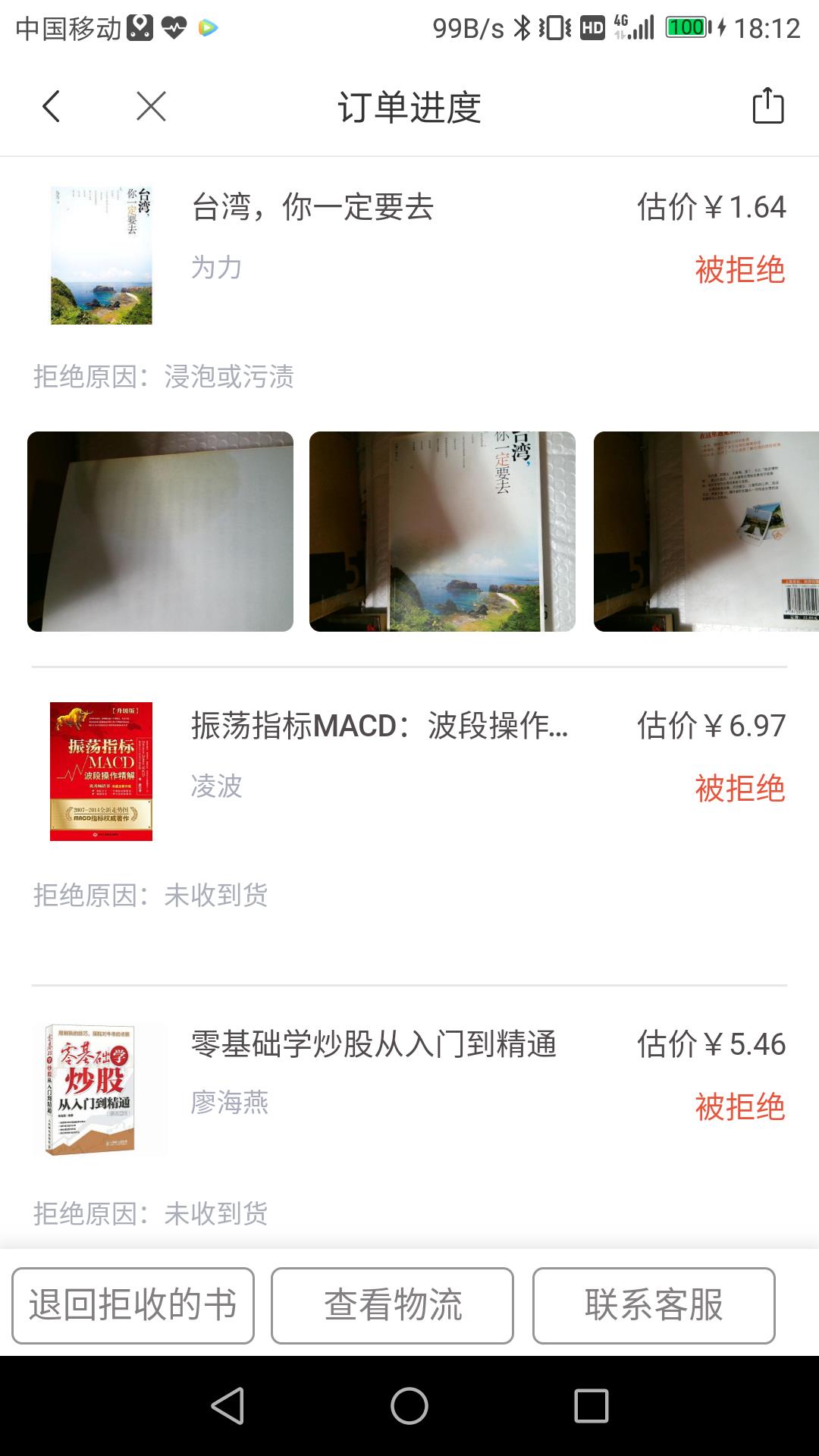Viewport: 819px width, 1456px height.
Task: Open book 台湾，你一定要去
Action: pos(312,207)
